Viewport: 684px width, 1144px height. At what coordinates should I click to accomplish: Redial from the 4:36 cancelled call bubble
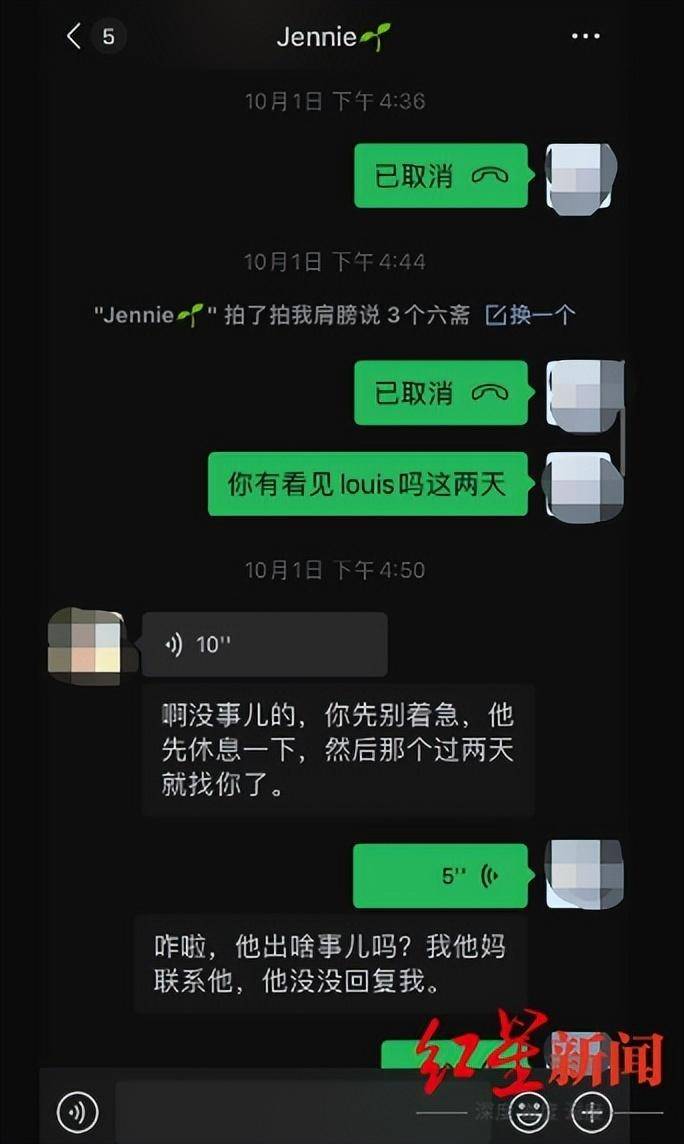point(440,176)
